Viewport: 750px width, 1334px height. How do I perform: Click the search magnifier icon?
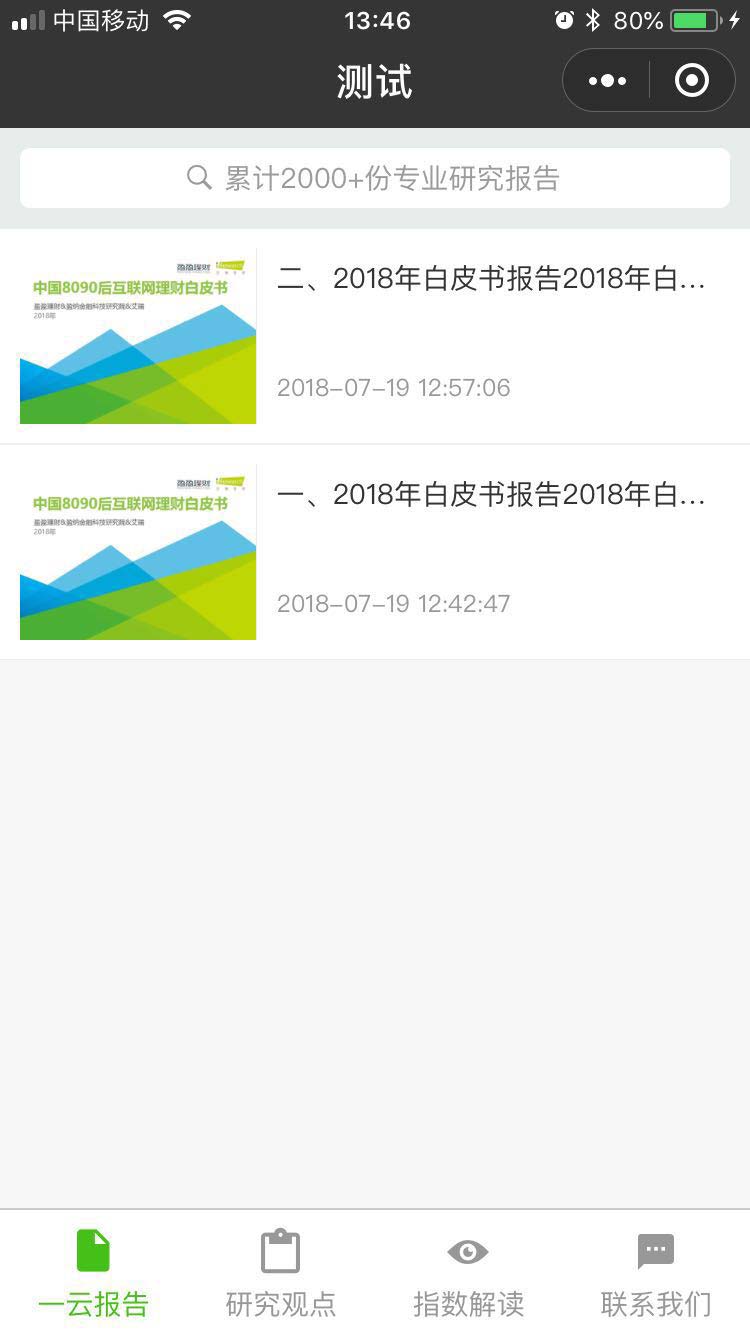tap(198, 177)
